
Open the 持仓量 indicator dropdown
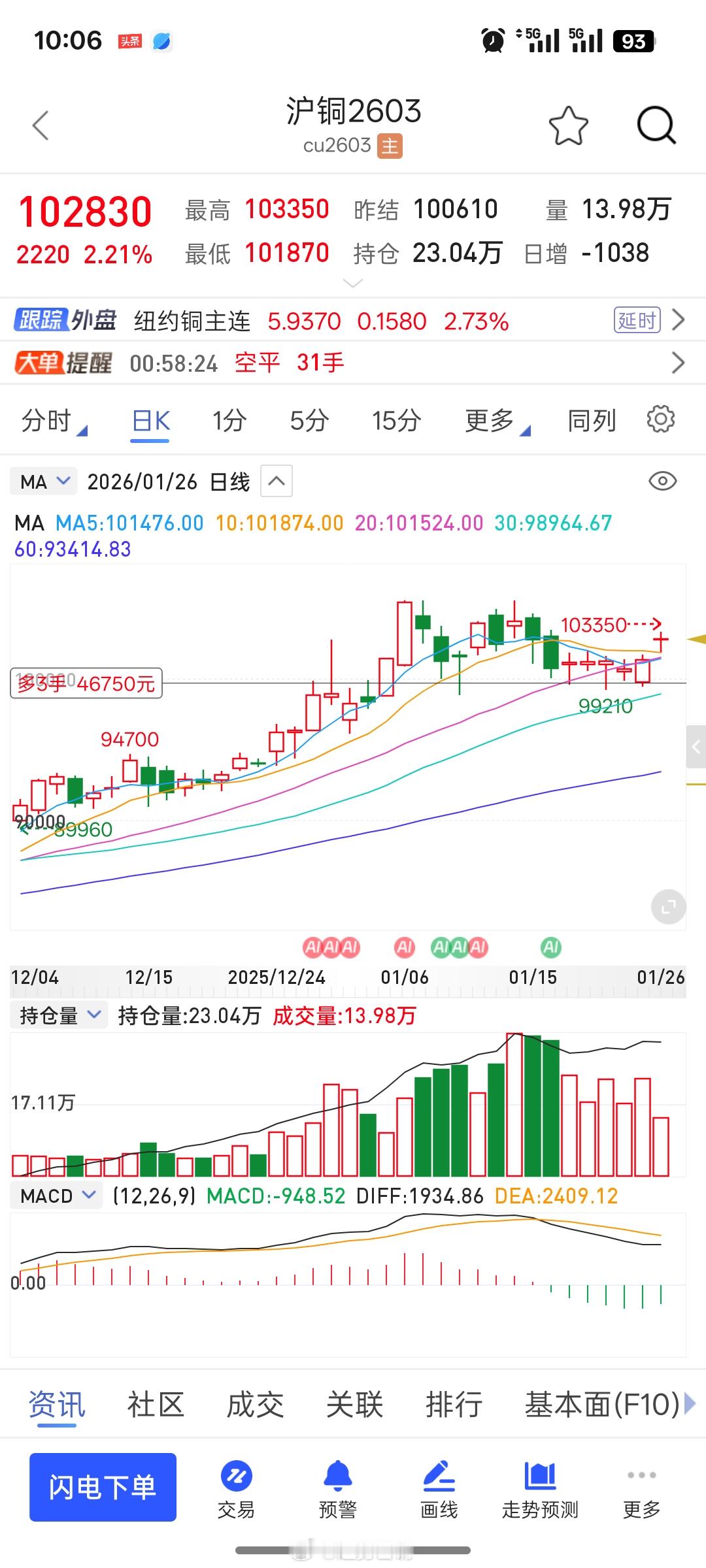click(59, 1015)
